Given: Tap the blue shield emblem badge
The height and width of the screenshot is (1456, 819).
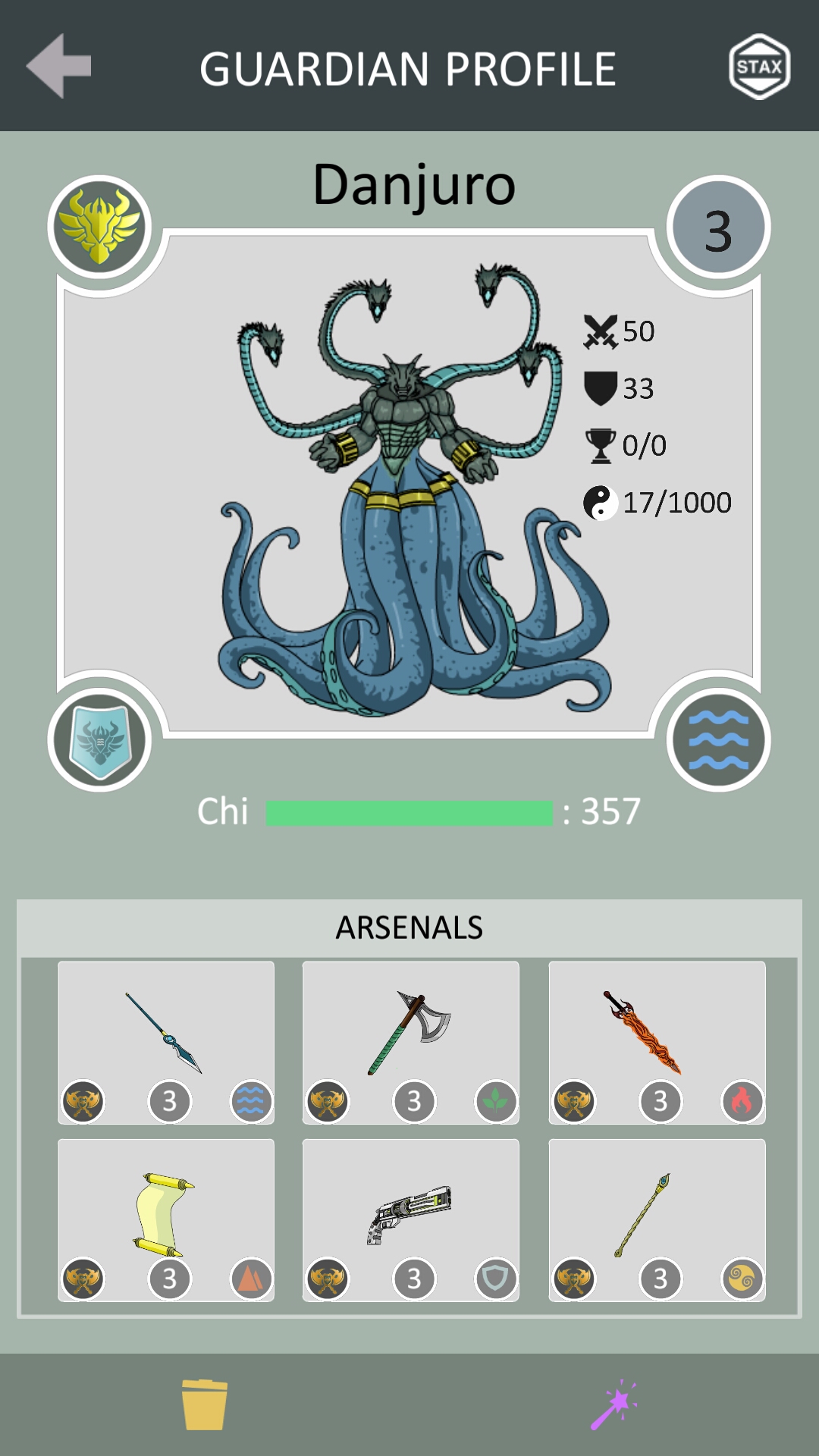Looking at the screenshot, I should click(x=100, y=740).
